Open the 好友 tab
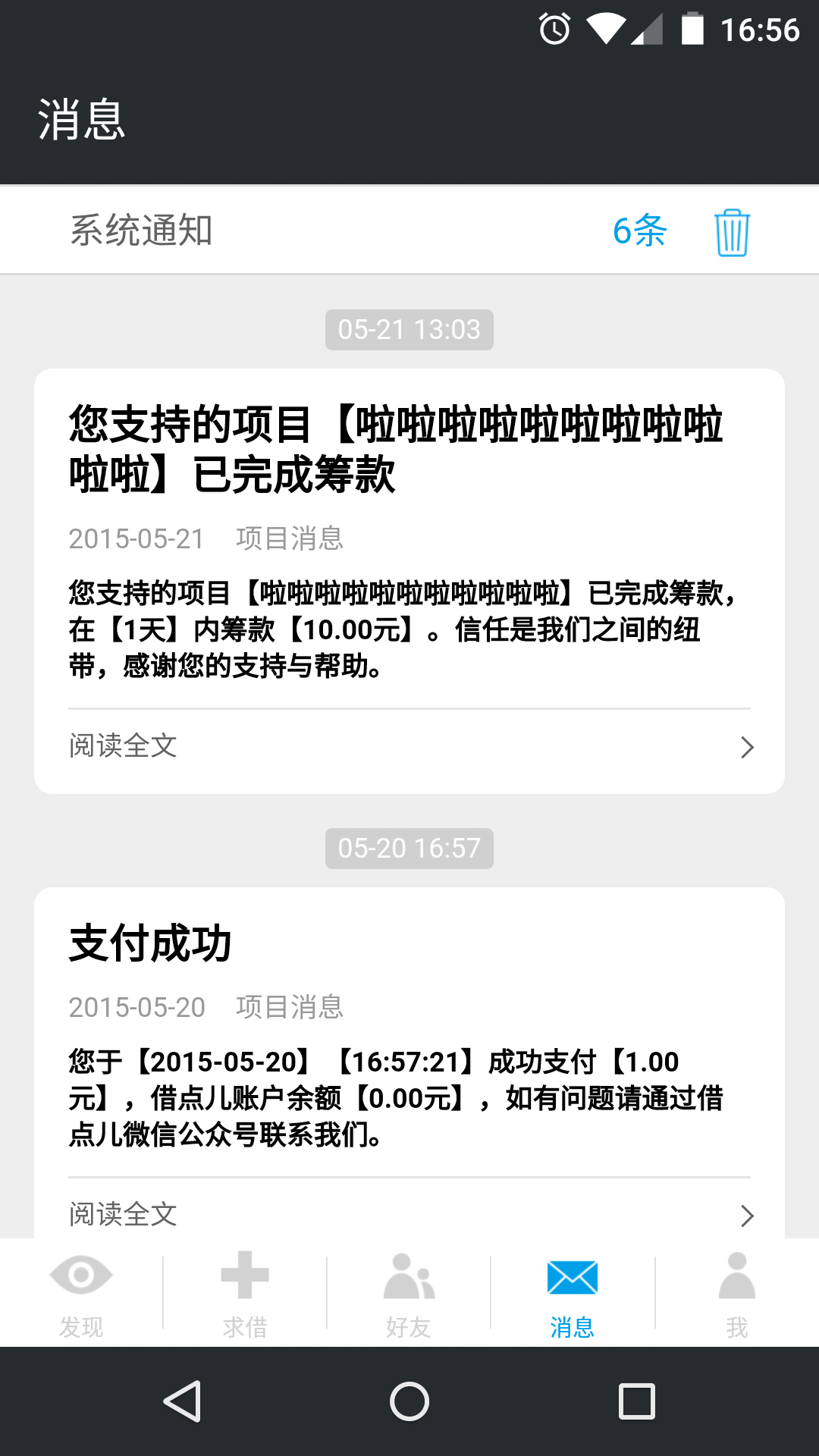 click(409, 1293)
